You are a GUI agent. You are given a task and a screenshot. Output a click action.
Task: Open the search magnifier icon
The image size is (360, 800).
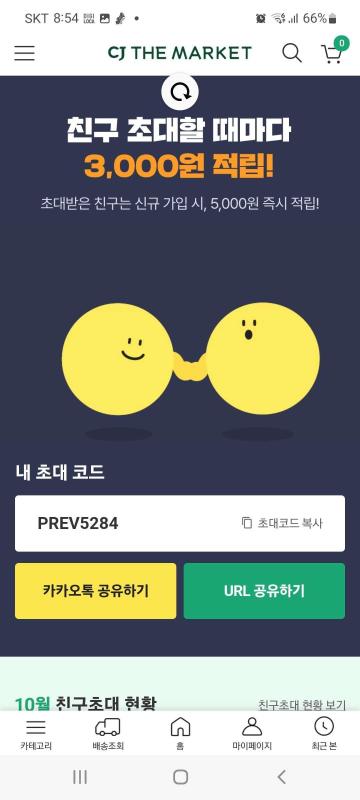[292, 53]
